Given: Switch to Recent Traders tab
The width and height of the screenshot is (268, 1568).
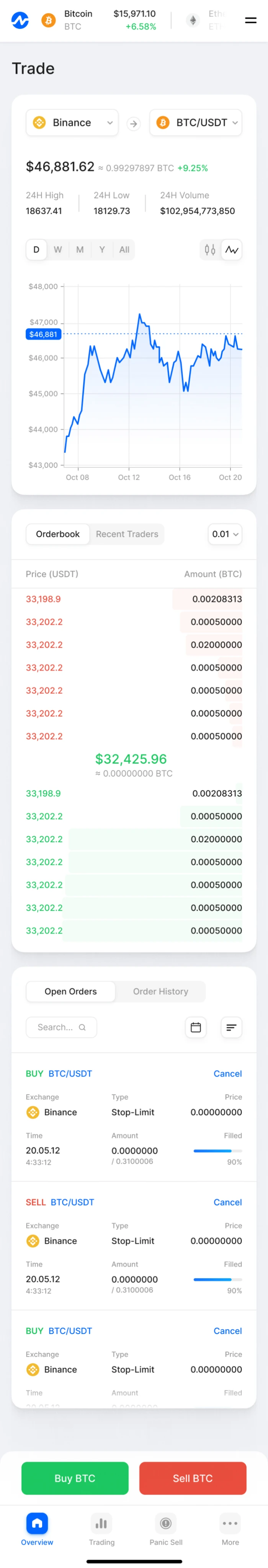Looking at the screenshot, I should click(127, 534).
